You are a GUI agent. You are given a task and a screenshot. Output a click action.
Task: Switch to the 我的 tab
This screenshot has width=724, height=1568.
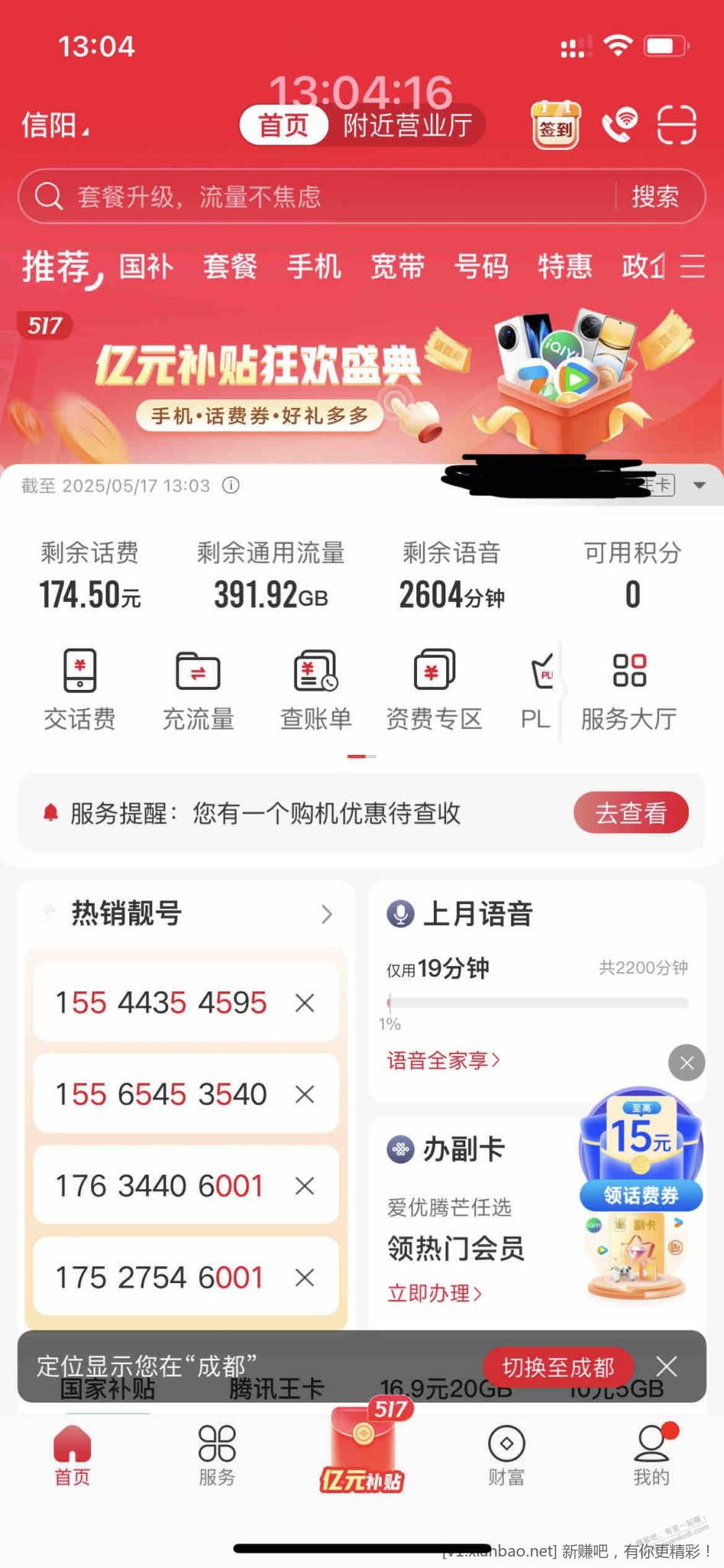coord(651,1455)
